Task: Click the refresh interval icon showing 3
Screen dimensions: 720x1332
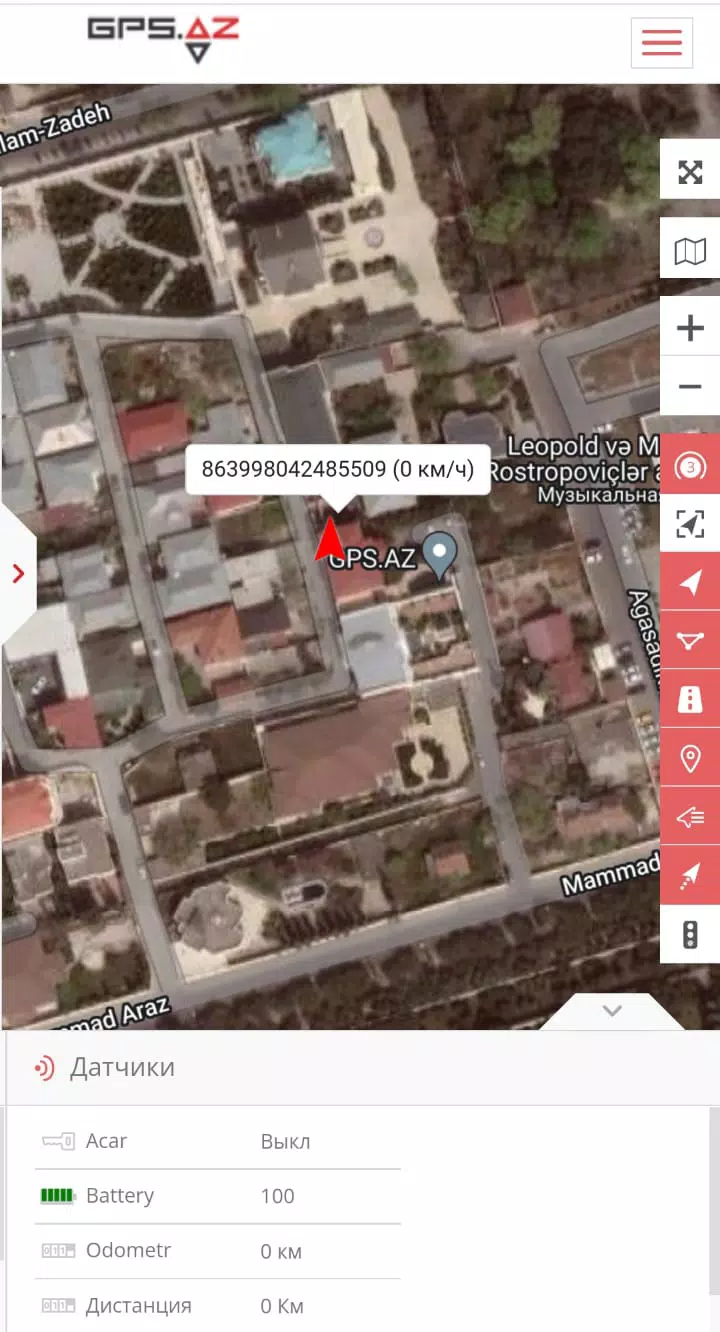Action: click(x=690, y=466)
